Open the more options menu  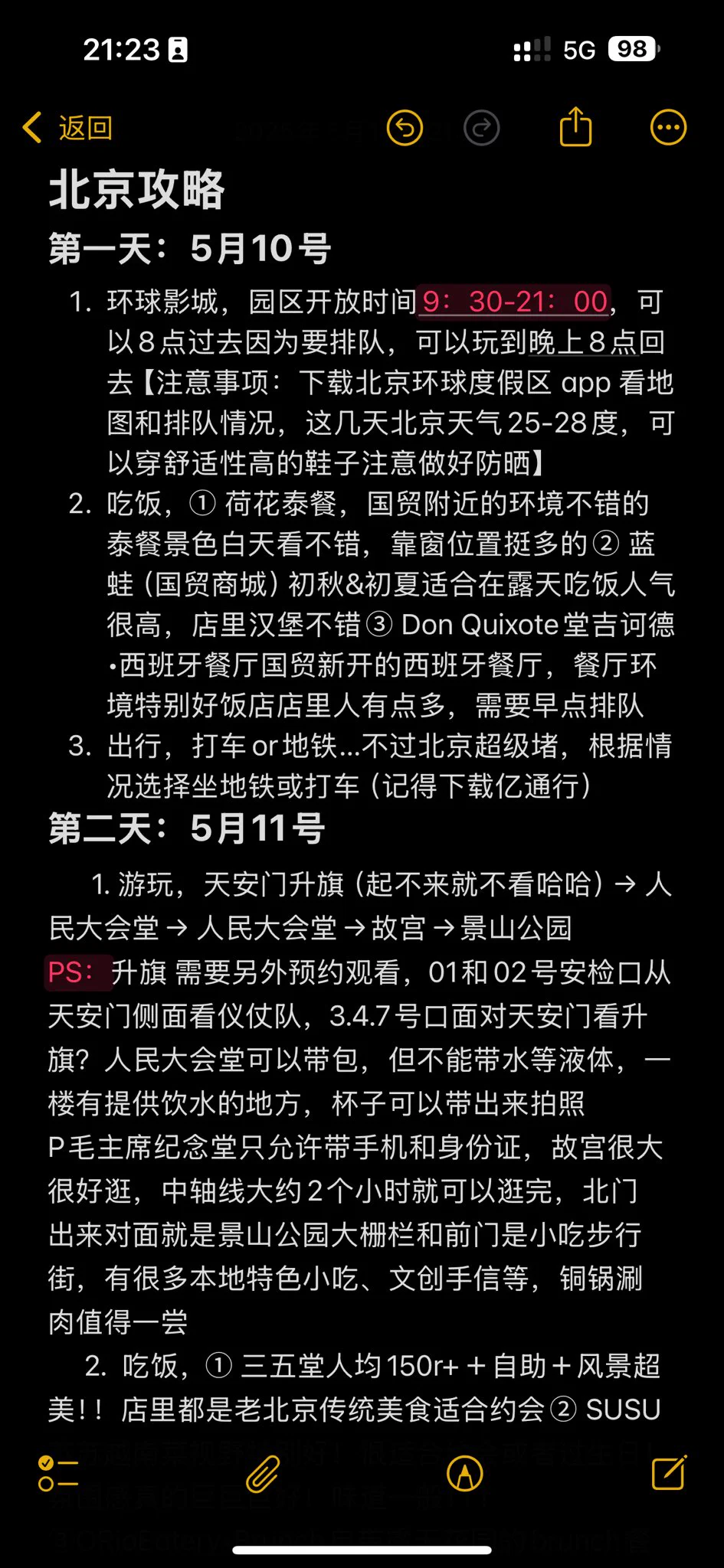(x=668, y=128)
